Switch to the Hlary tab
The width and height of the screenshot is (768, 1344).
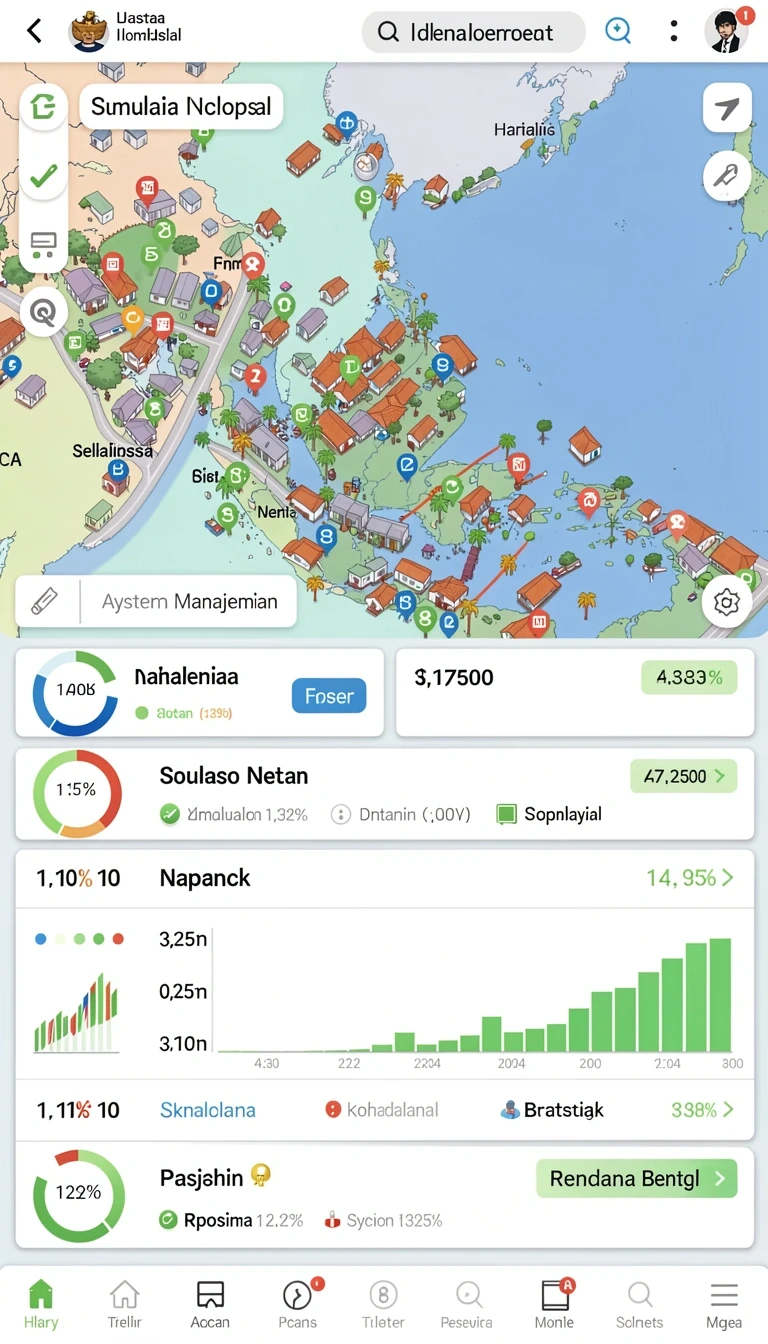[41, 1305]
